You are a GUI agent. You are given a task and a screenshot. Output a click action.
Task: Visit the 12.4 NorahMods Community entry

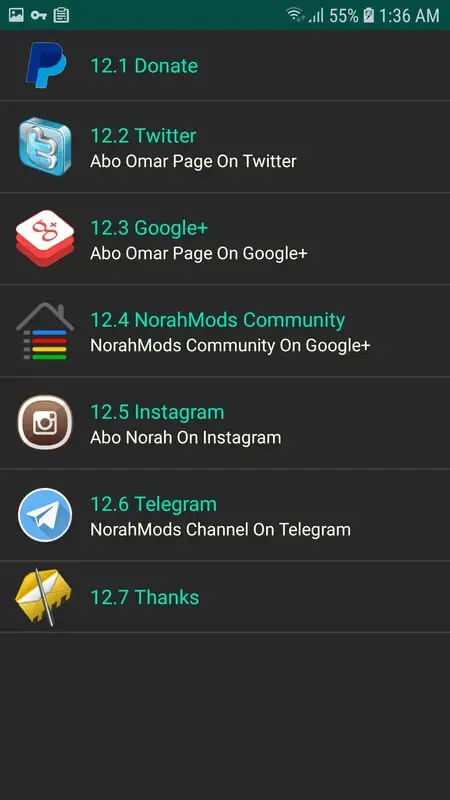click(x=225, y=331)
